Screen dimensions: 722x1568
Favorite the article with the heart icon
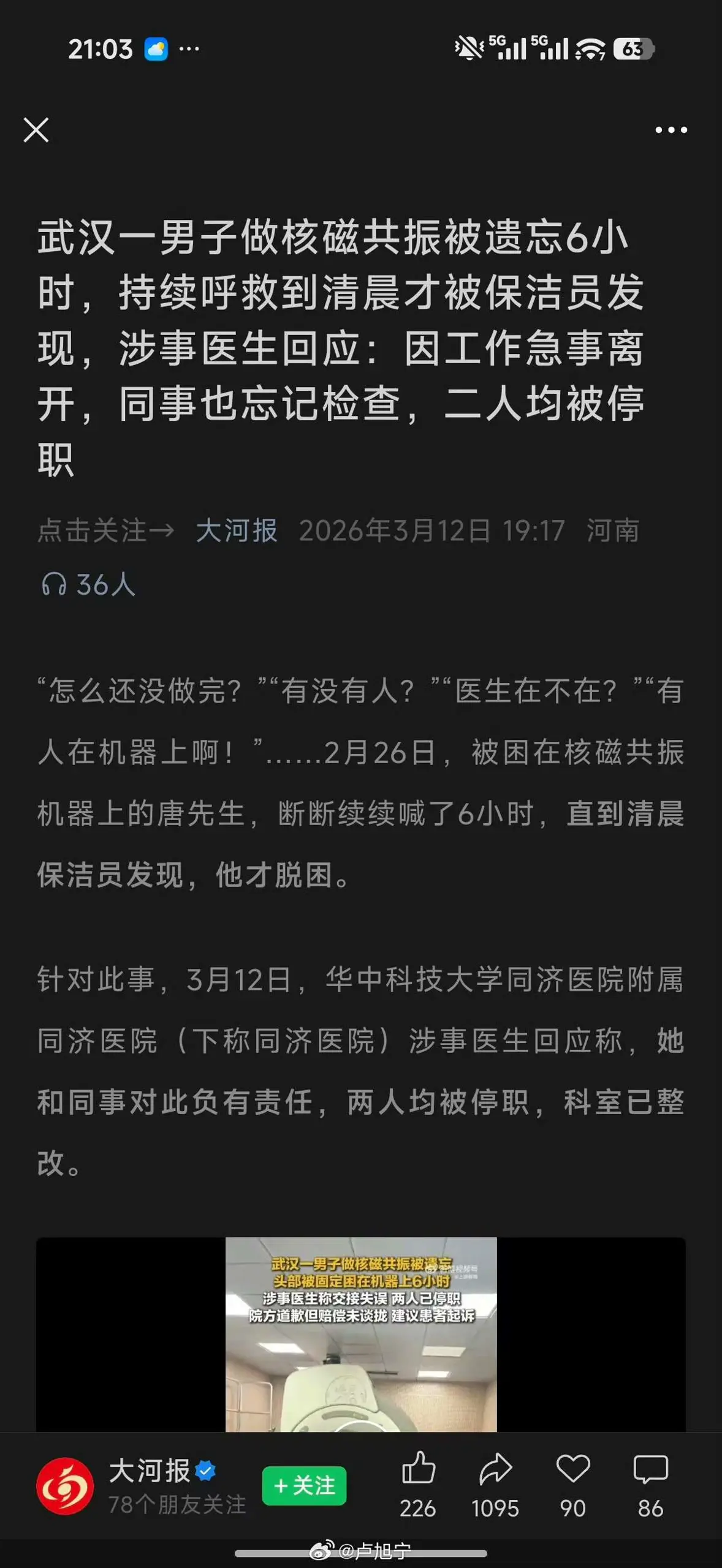573,1470
